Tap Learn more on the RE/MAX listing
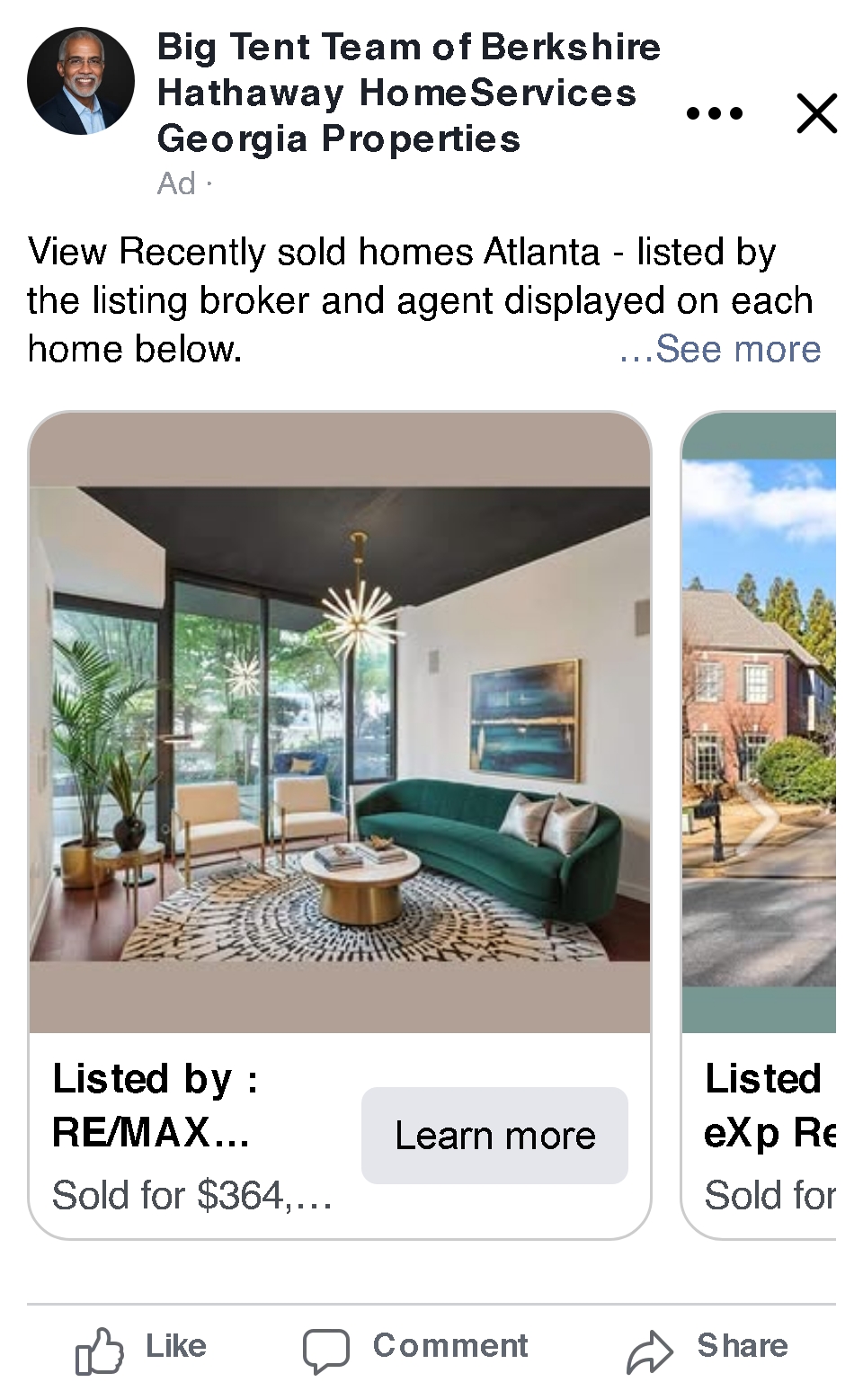This screenshot has height=1400, width=863. tap(494, 1135)
